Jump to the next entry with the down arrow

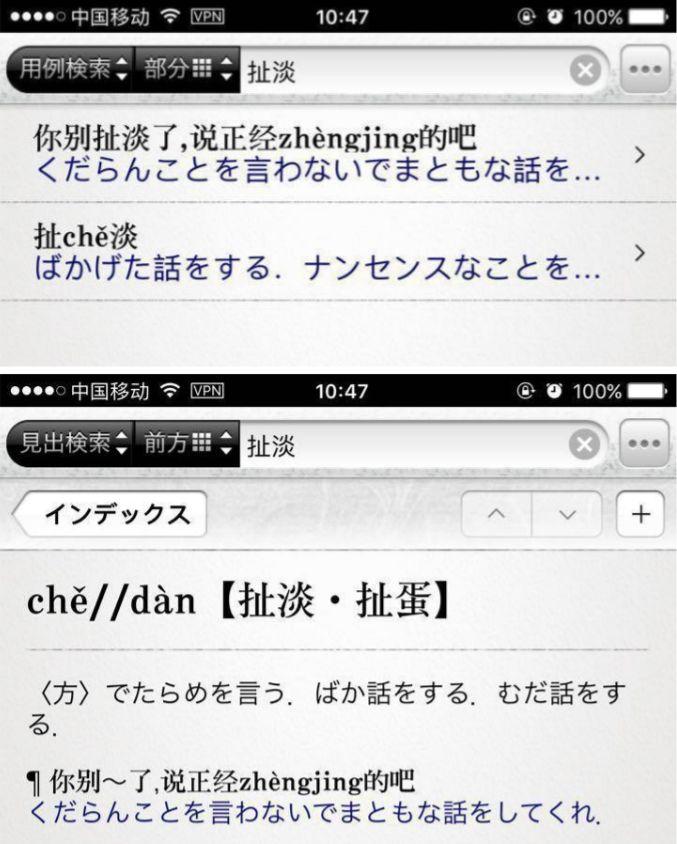coord(567,515)
